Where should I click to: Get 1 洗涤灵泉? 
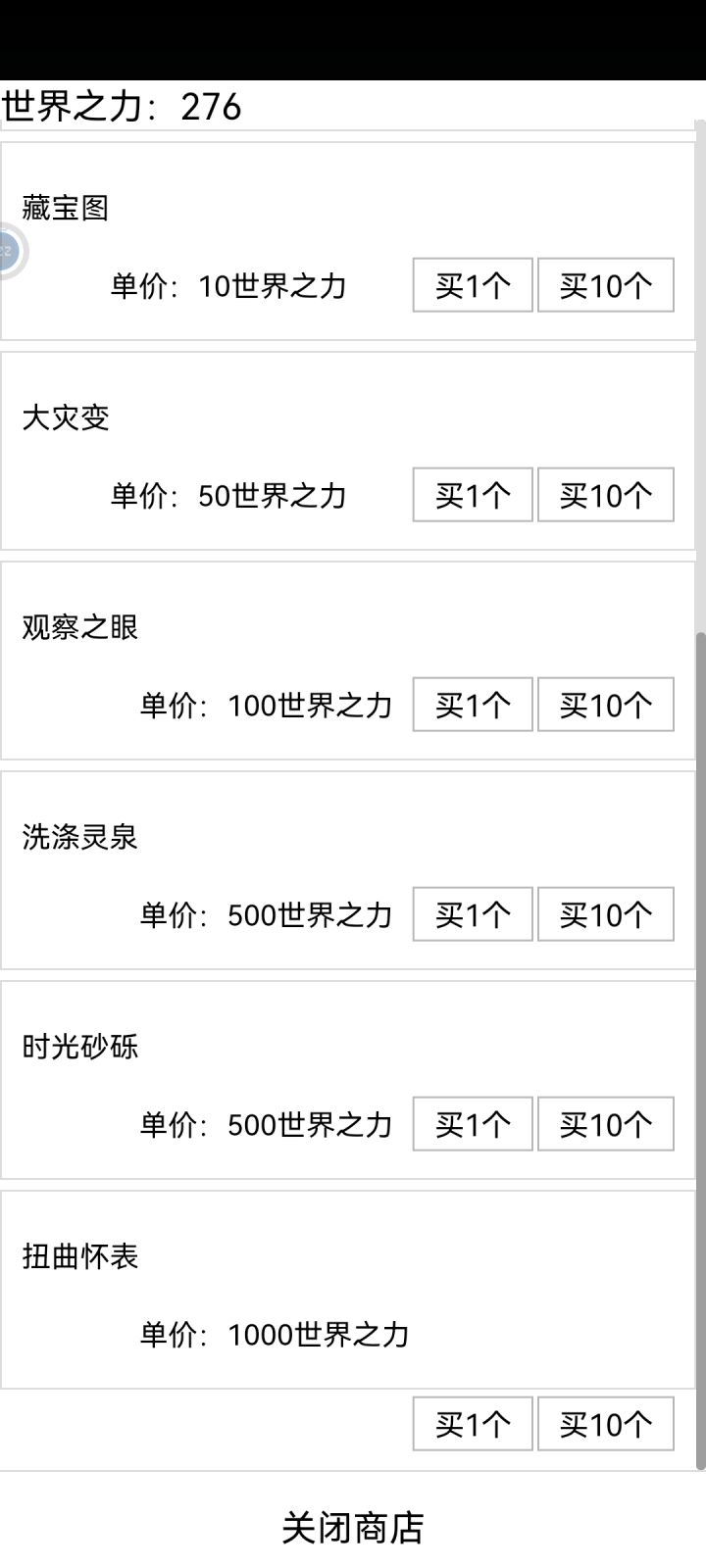473,914
